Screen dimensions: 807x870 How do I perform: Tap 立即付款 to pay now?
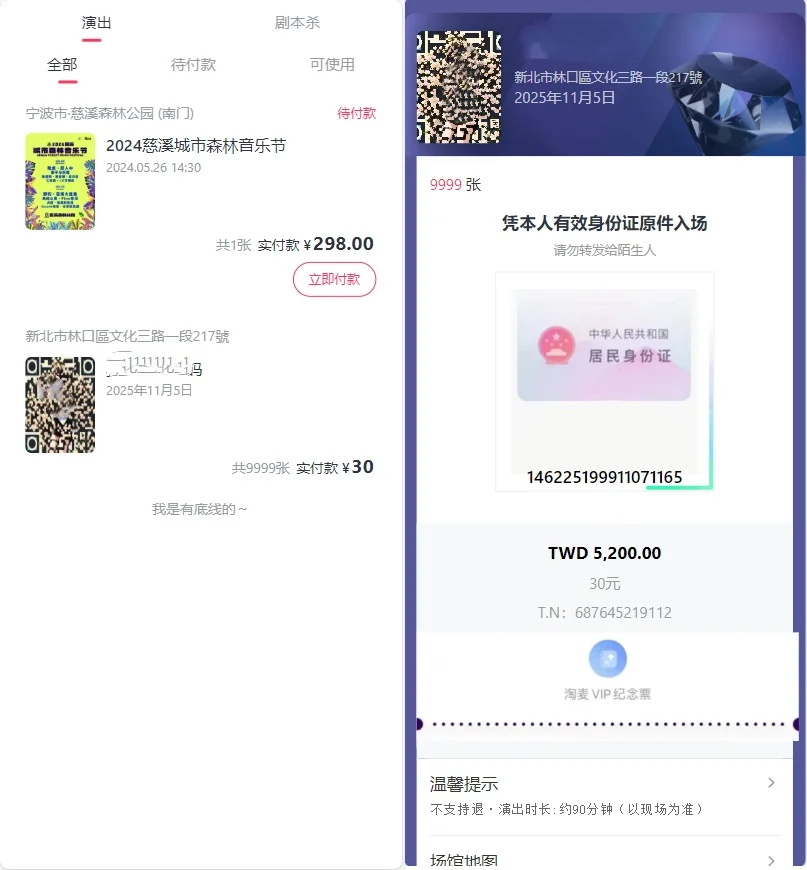pos(334,280)
